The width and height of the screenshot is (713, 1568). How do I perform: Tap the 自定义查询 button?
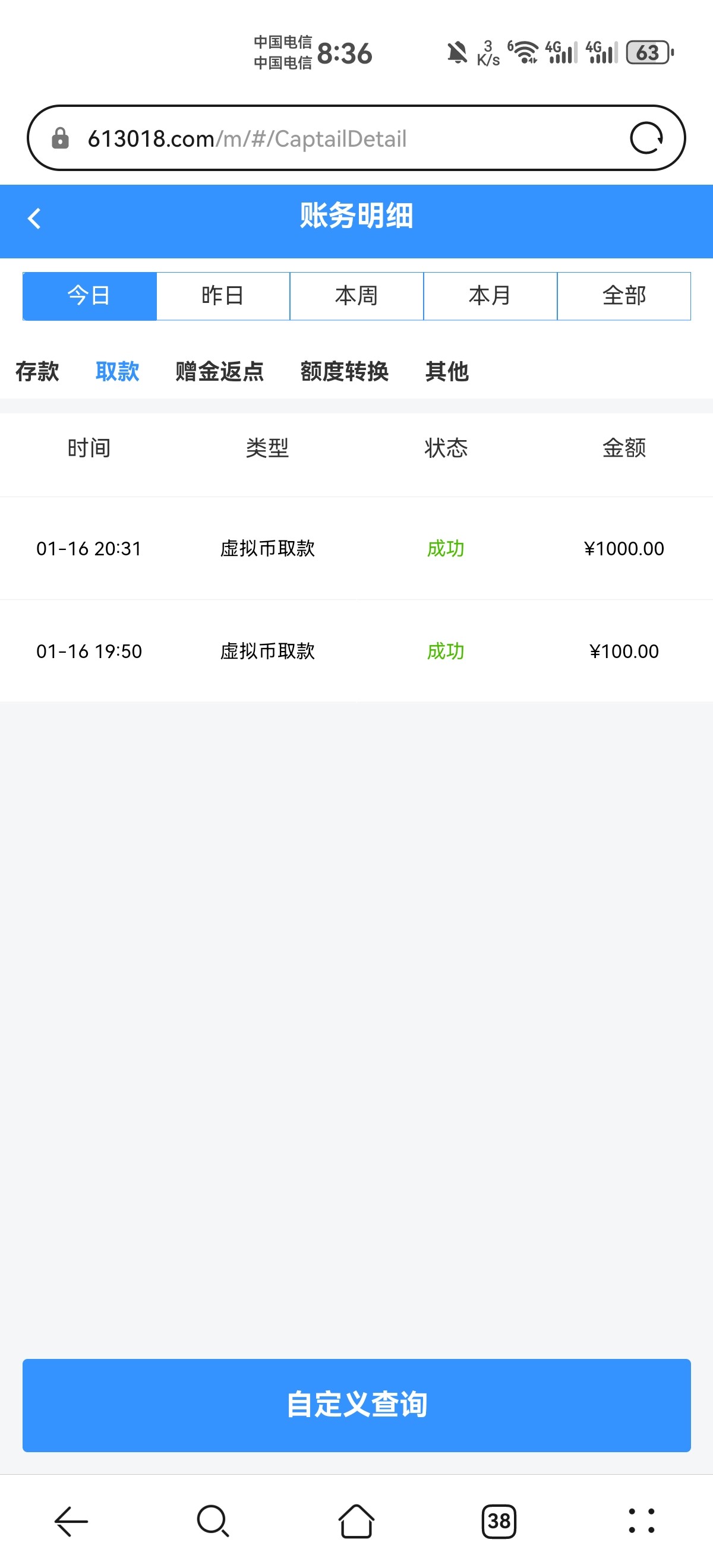(356, 1405)
